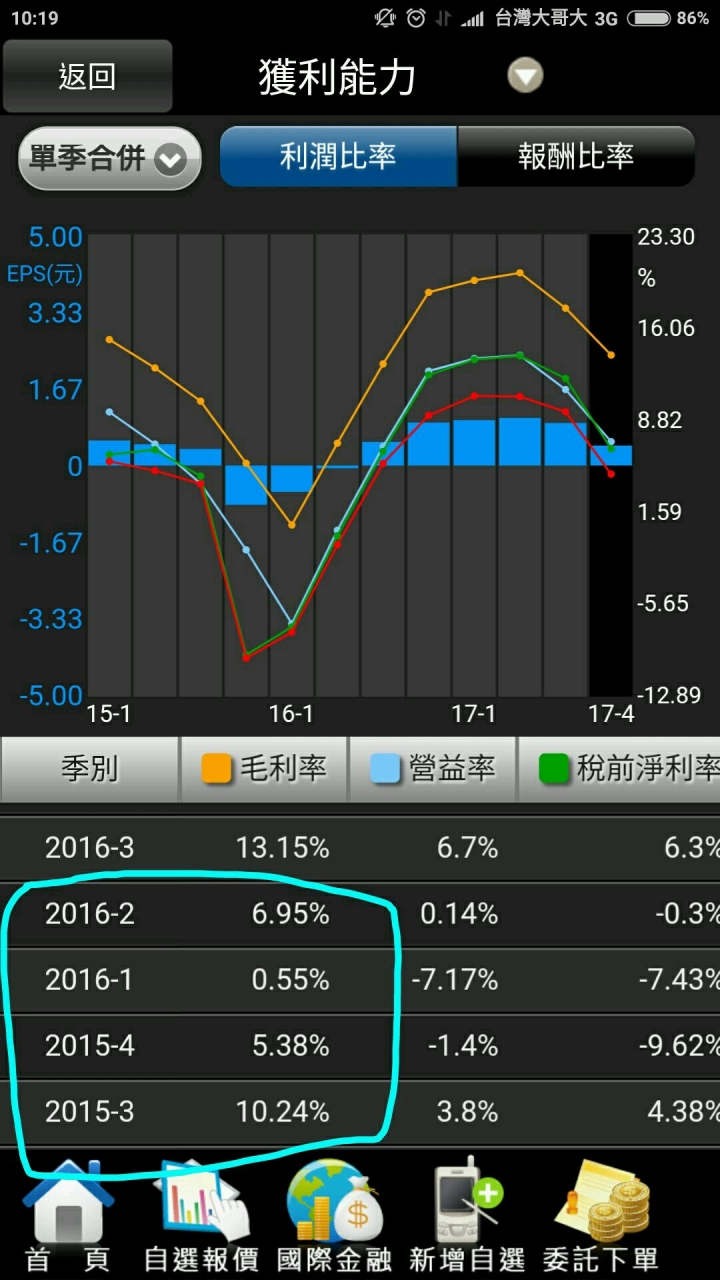Open 委託下單 order placement
This screenshot has width=720, height=1280.
click(x=602, y=1216)
